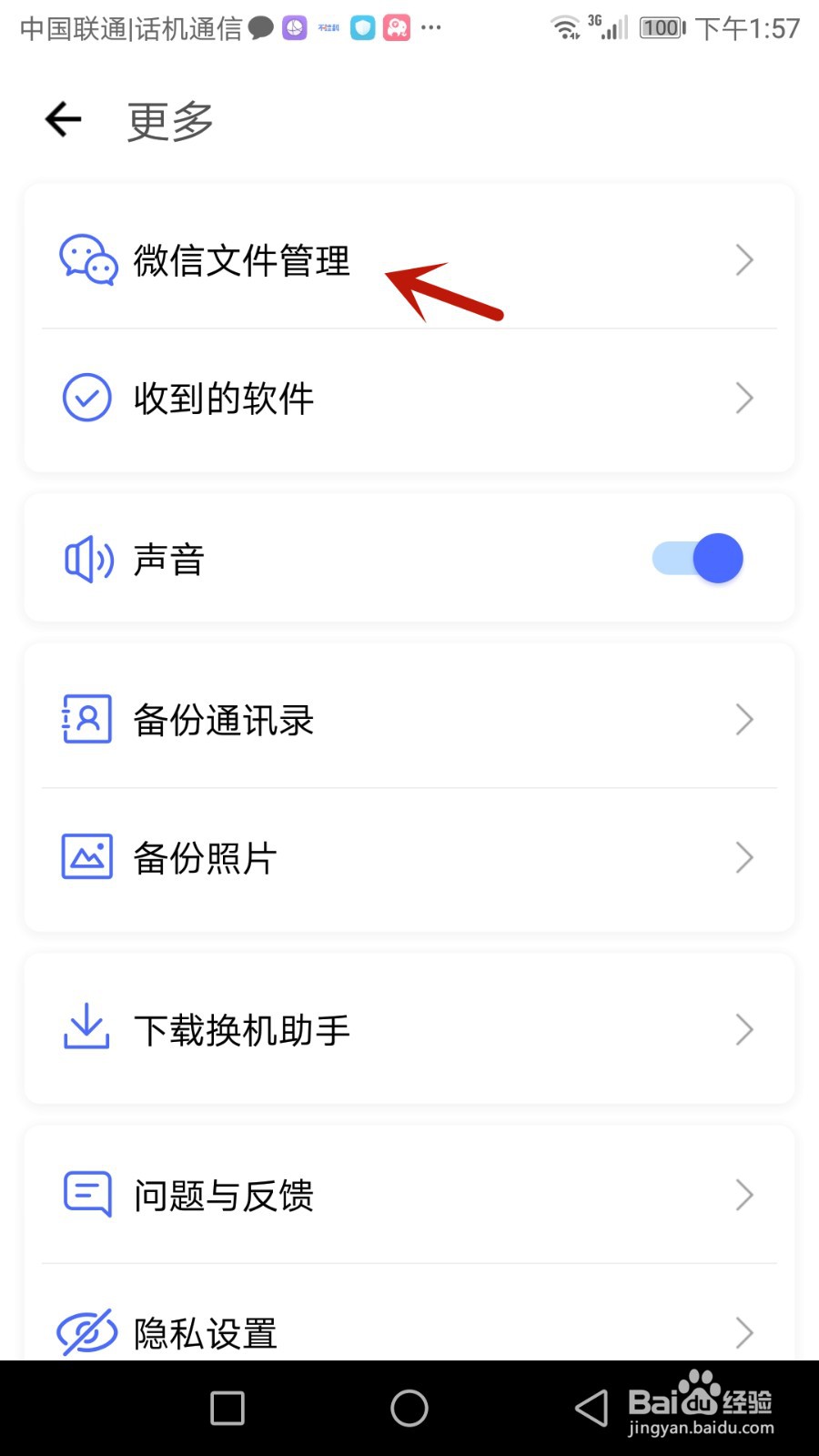The width and height of the screenshot is (819, 1456).
Task: Open 问题与反馈
Action: (x=409, y=1195)
